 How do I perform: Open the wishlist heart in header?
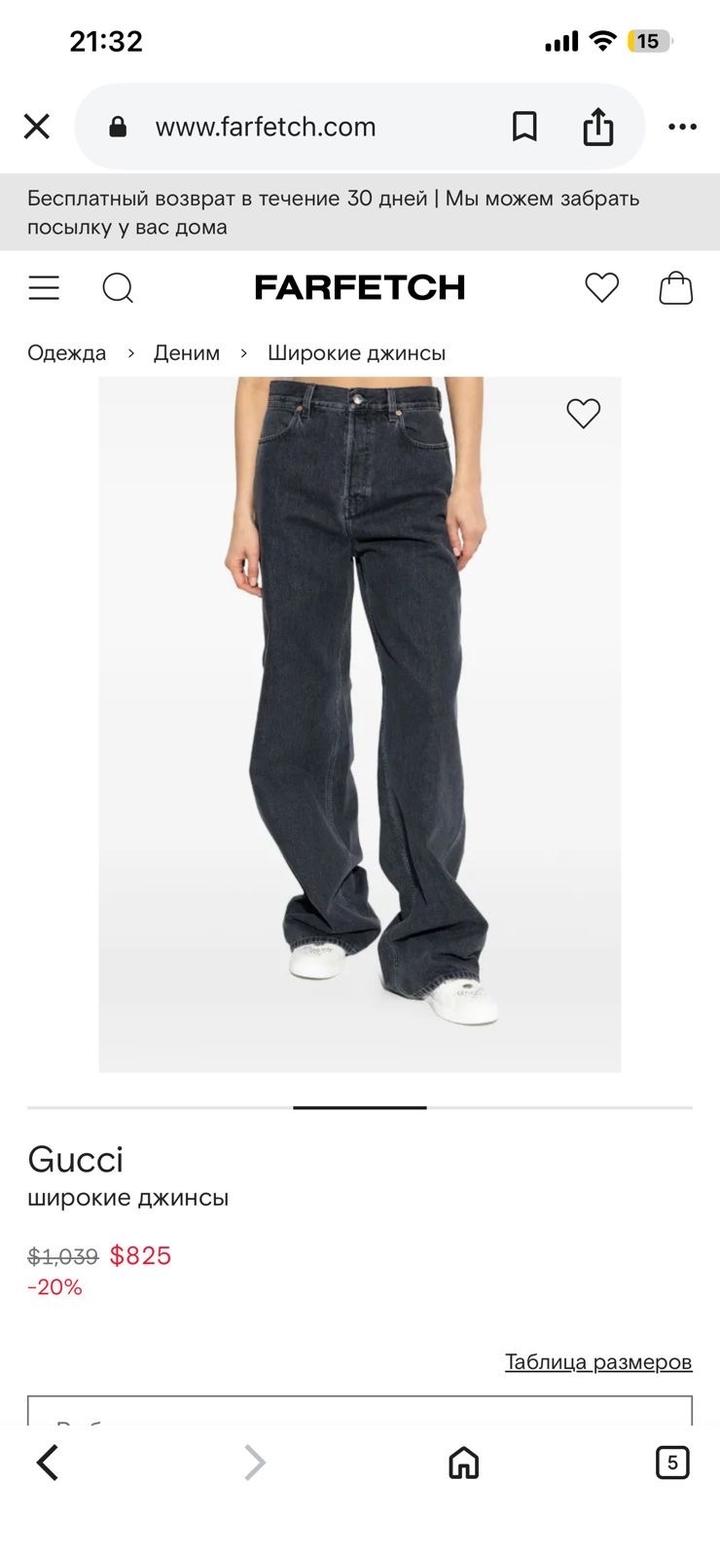602,288
